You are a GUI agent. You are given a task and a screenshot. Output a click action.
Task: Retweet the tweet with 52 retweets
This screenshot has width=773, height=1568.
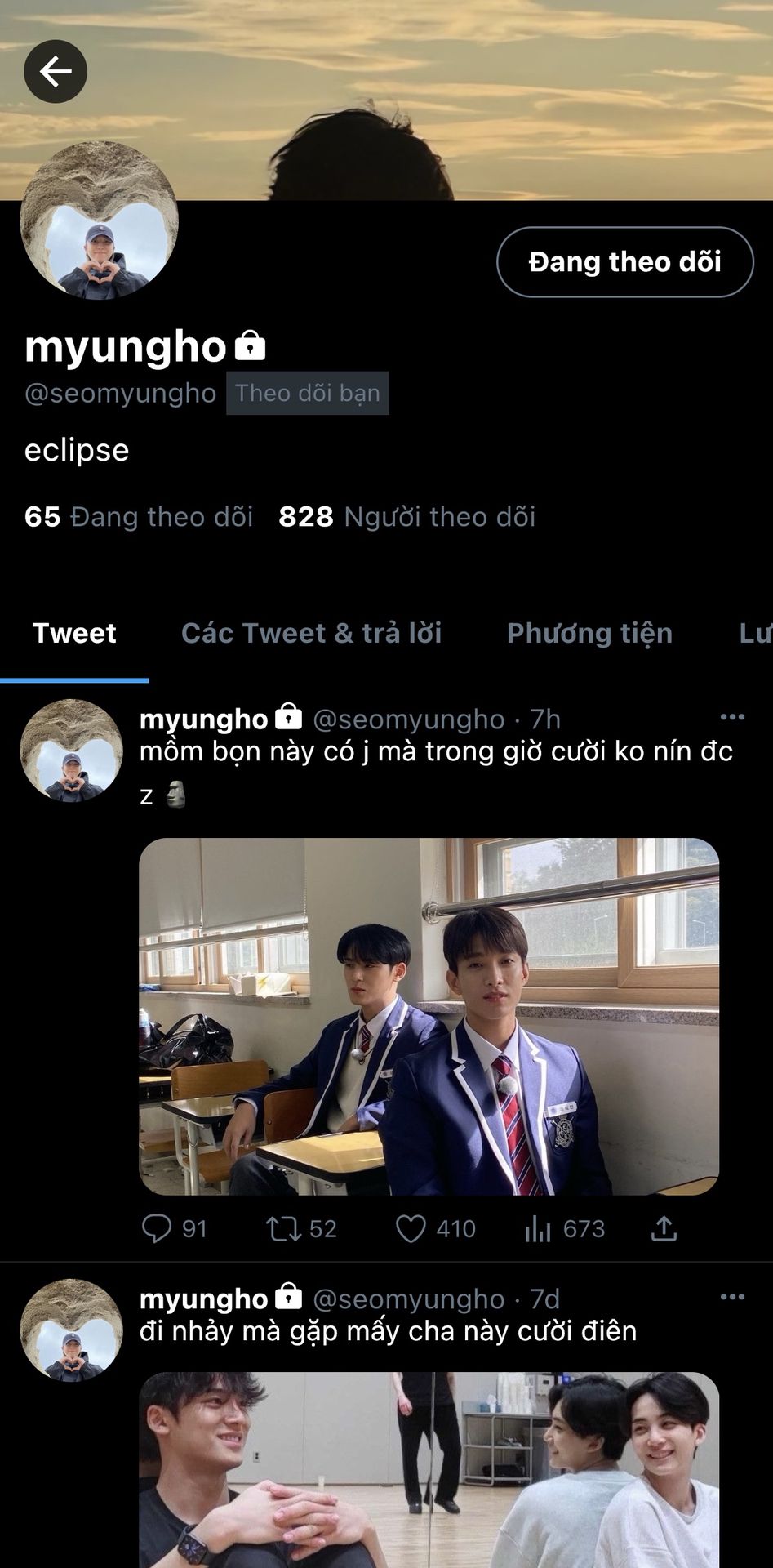tap(300, 1228)
